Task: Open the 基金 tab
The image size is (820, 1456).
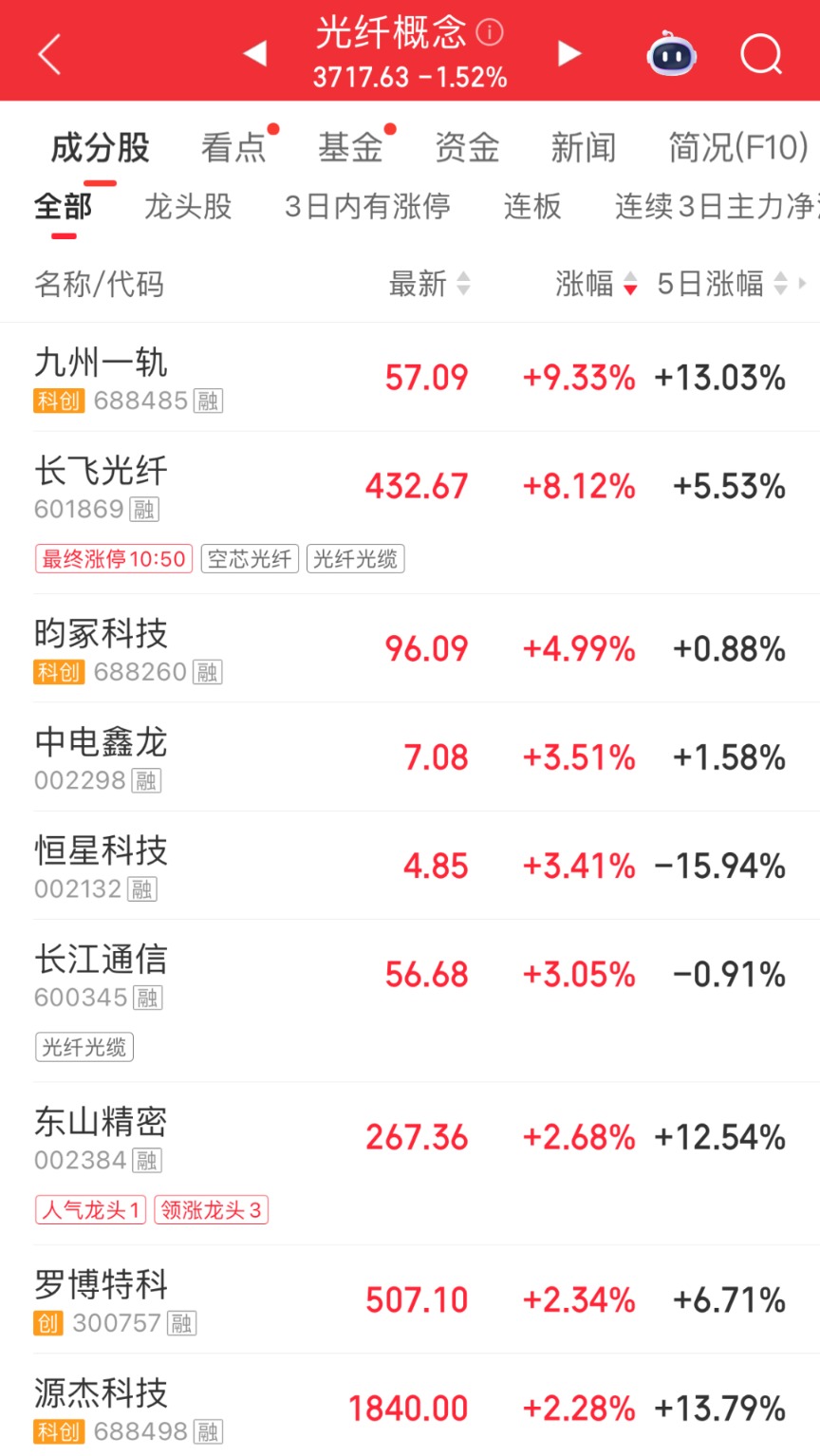Action: [350, 148]
